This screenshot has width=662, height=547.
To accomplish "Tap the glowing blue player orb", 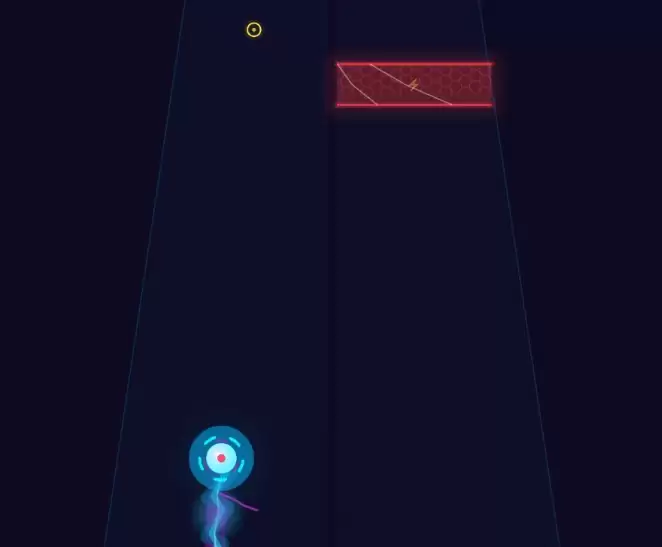I will pos(221,458).
